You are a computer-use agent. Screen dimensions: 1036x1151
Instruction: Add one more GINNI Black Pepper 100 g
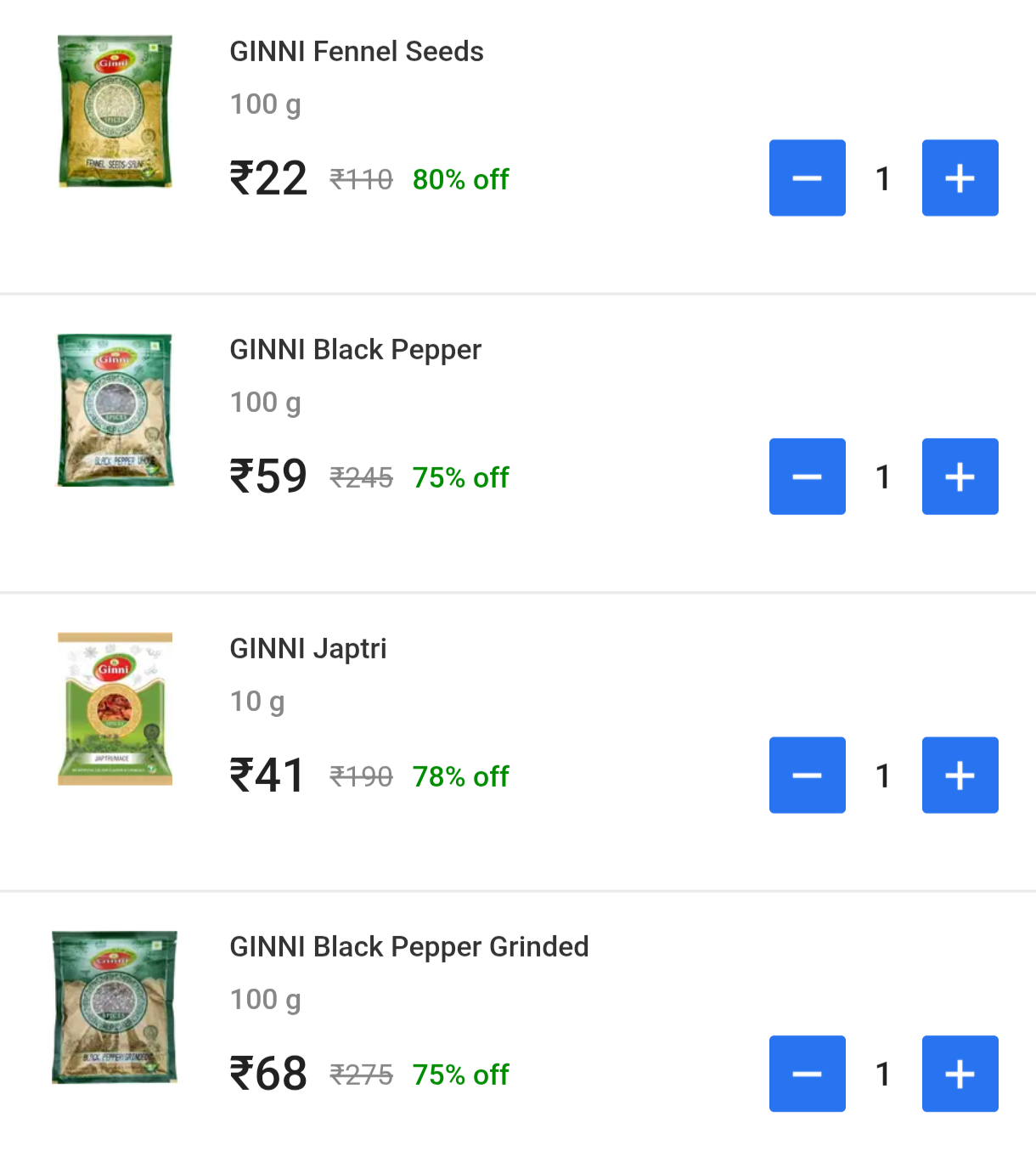point(960,477)
